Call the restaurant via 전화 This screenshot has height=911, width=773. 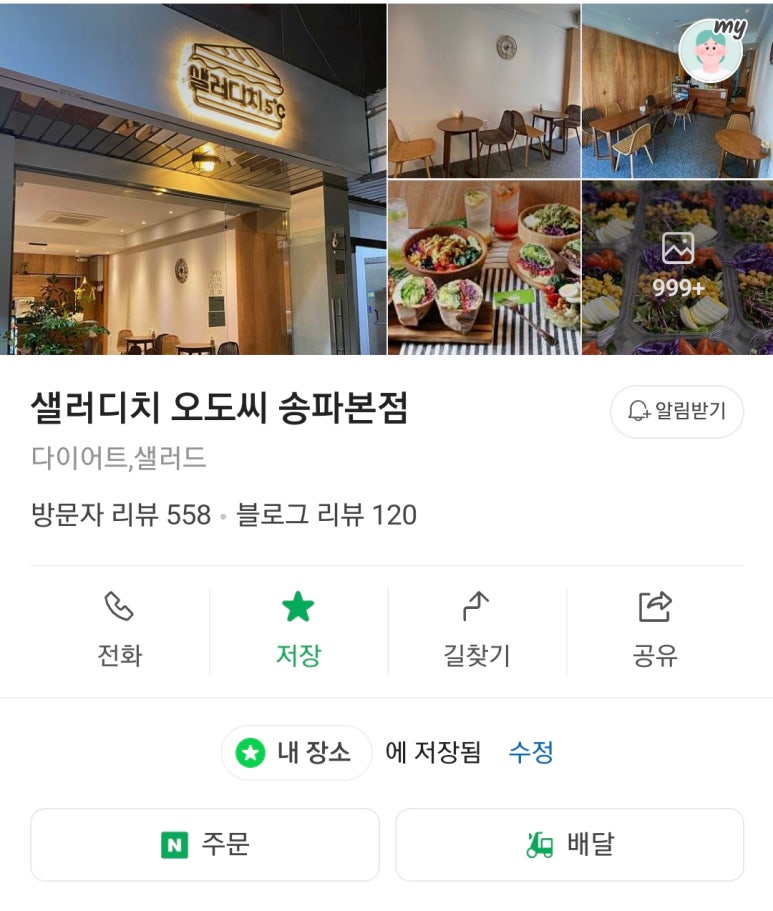(x=119, y=630)
